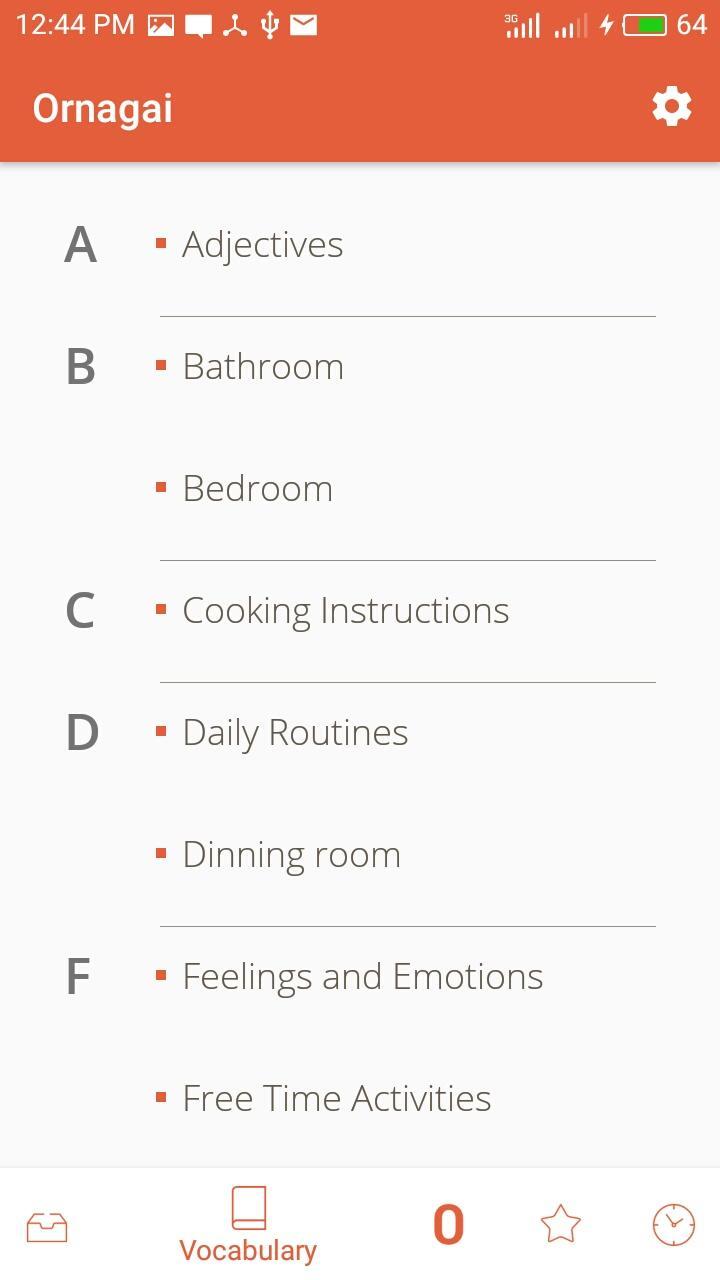
Task: Switch to the inbox tray tab
Action: 47,1226
